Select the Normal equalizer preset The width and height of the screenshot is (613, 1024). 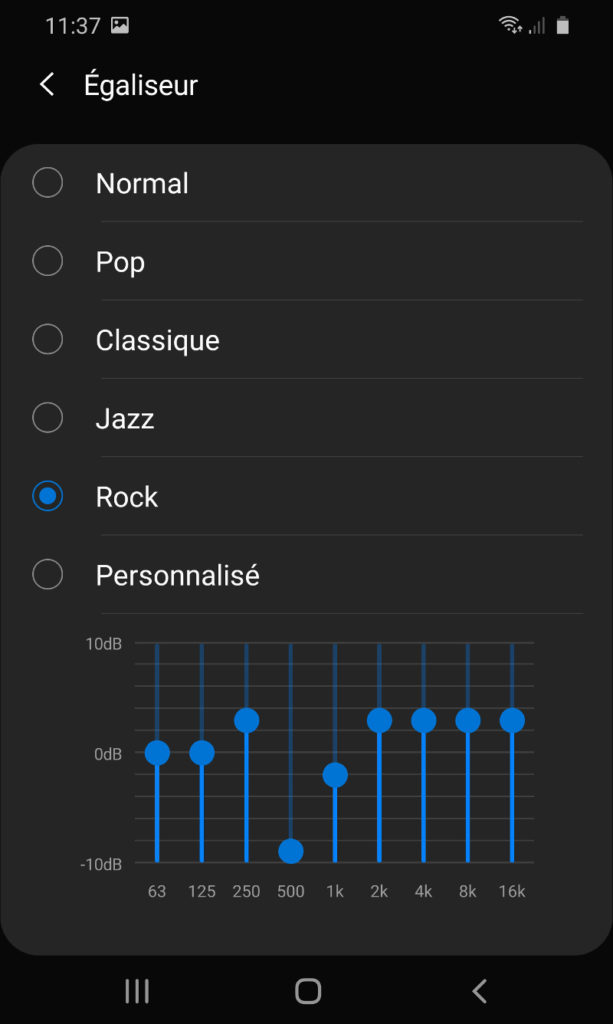306,183
